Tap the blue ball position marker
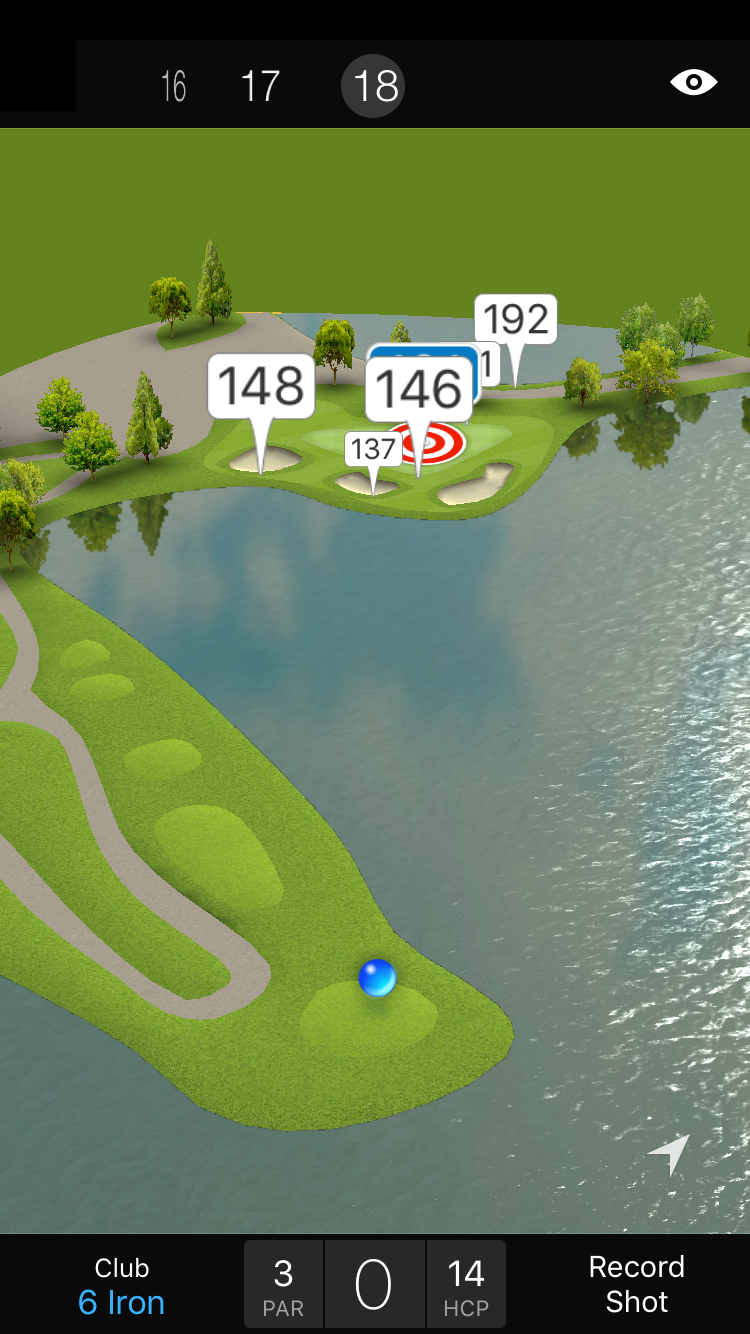The height and width of the screenshot is (1334, 750). pos(377,978)
